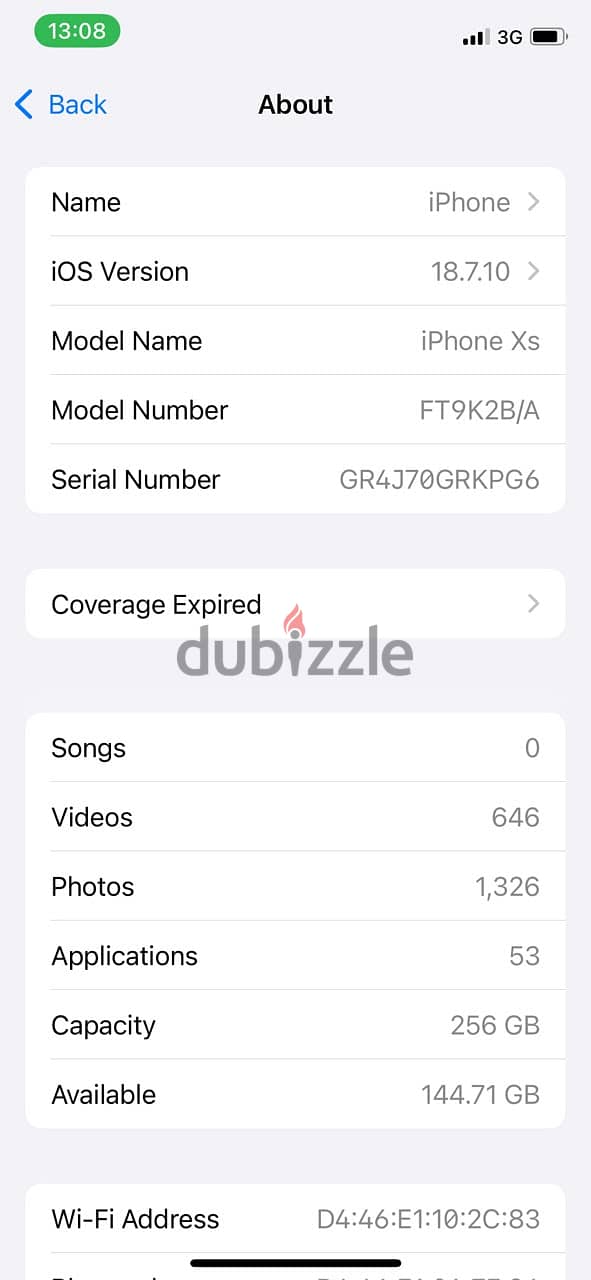Open the Coverage Expired row

pos(295,604)
